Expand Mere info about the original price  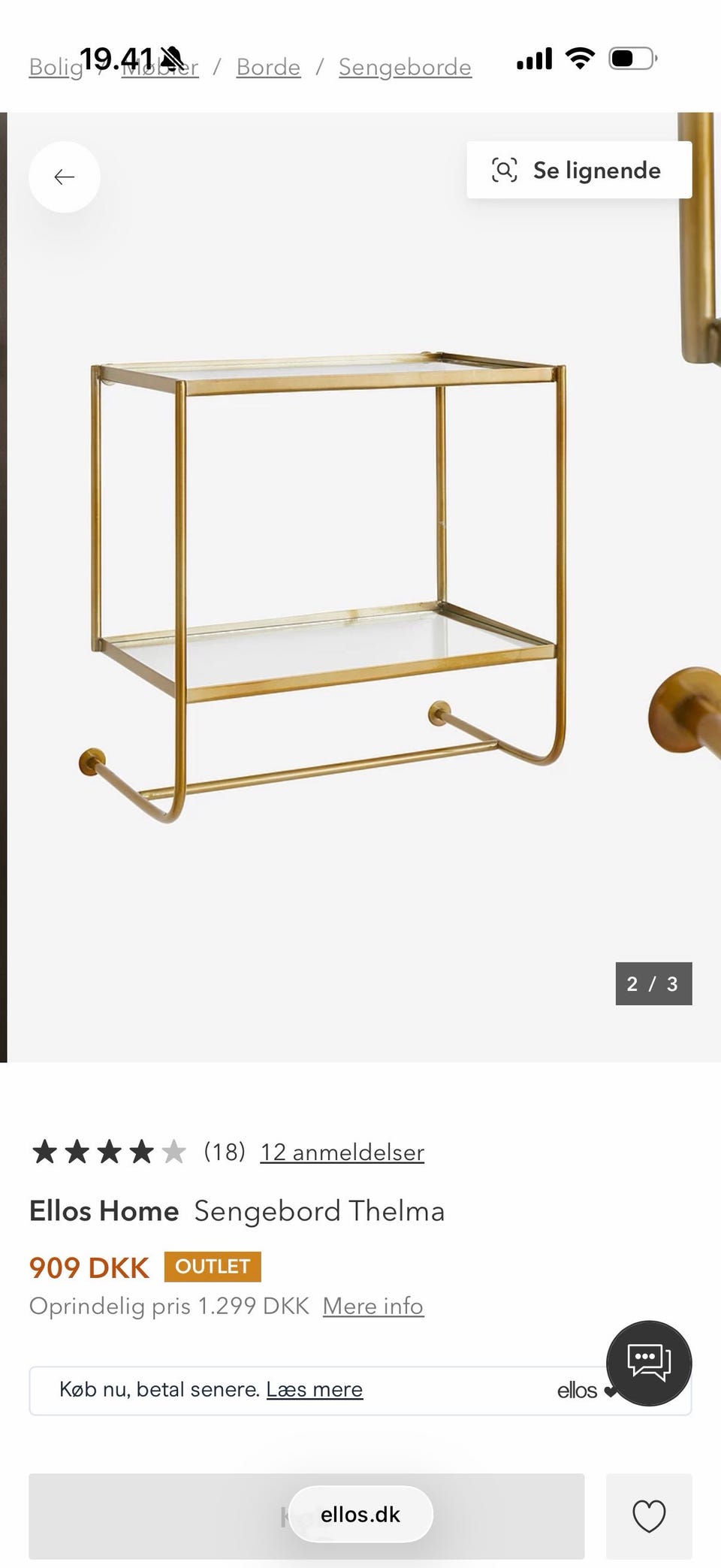(x=373, y=1307)
